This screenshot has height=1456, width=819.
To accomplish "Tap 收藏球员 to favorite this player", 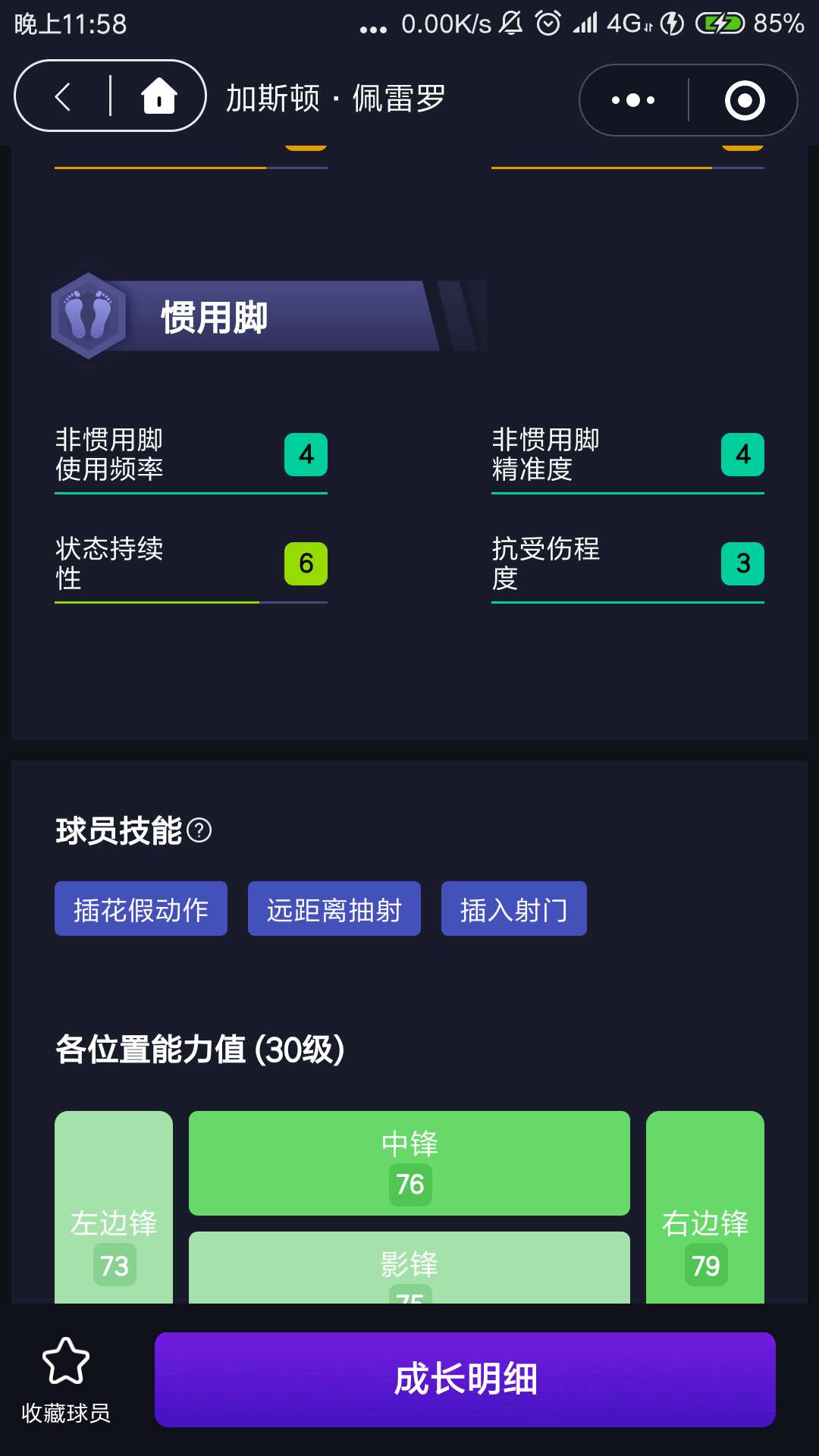I will point(66,1380).
